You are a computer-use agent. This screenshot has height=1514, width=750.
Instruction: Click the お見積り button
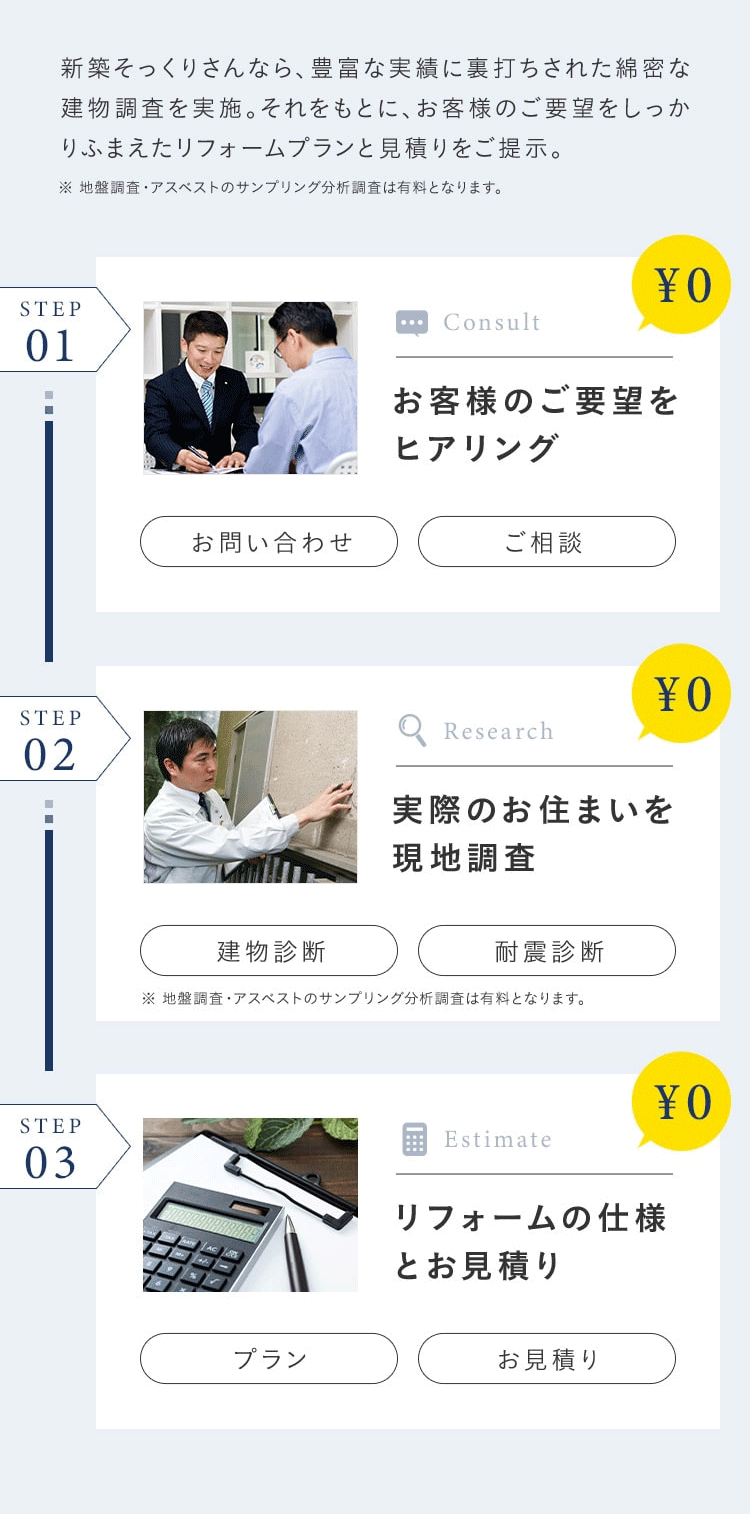547,1358
